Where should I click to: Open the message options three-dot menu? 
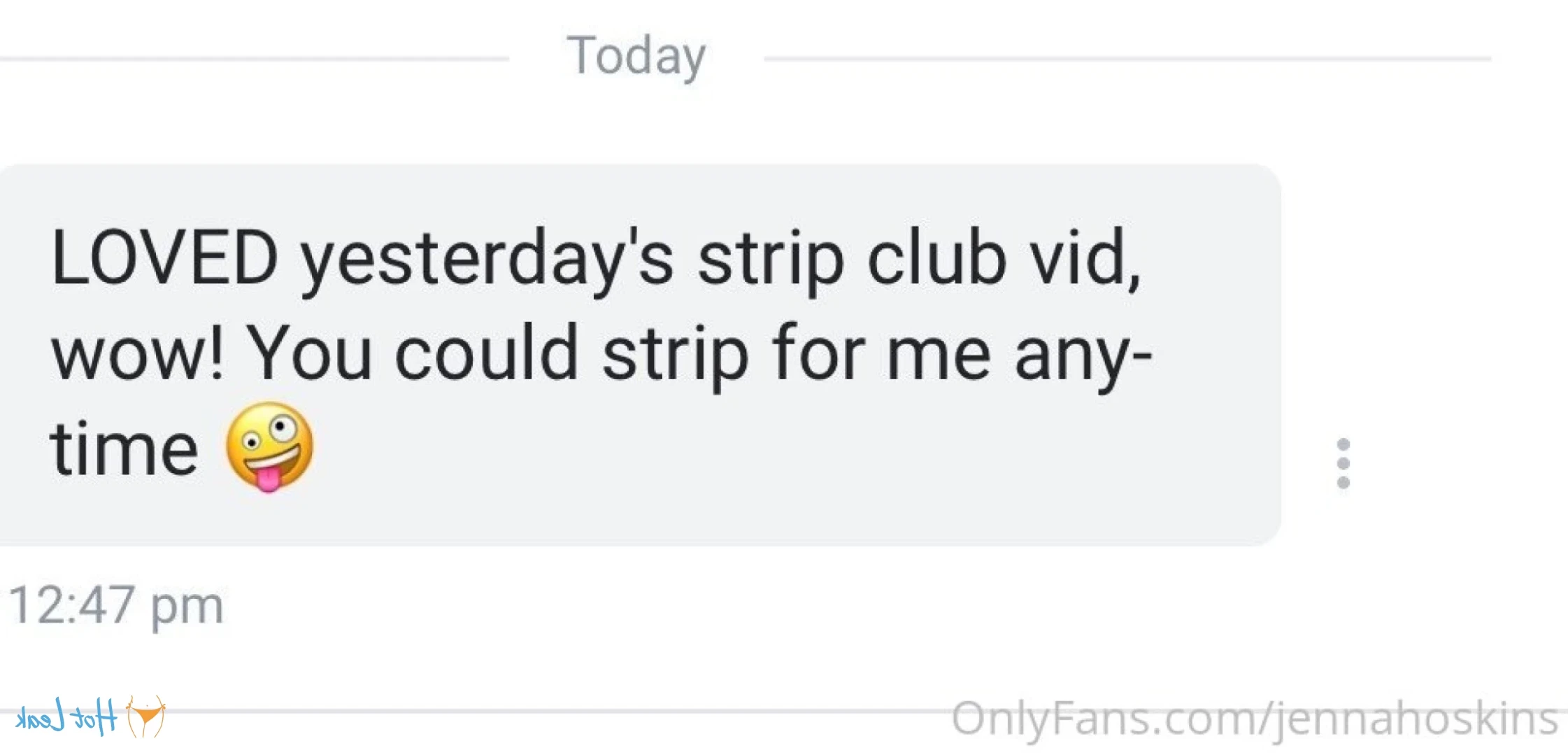1343,463
